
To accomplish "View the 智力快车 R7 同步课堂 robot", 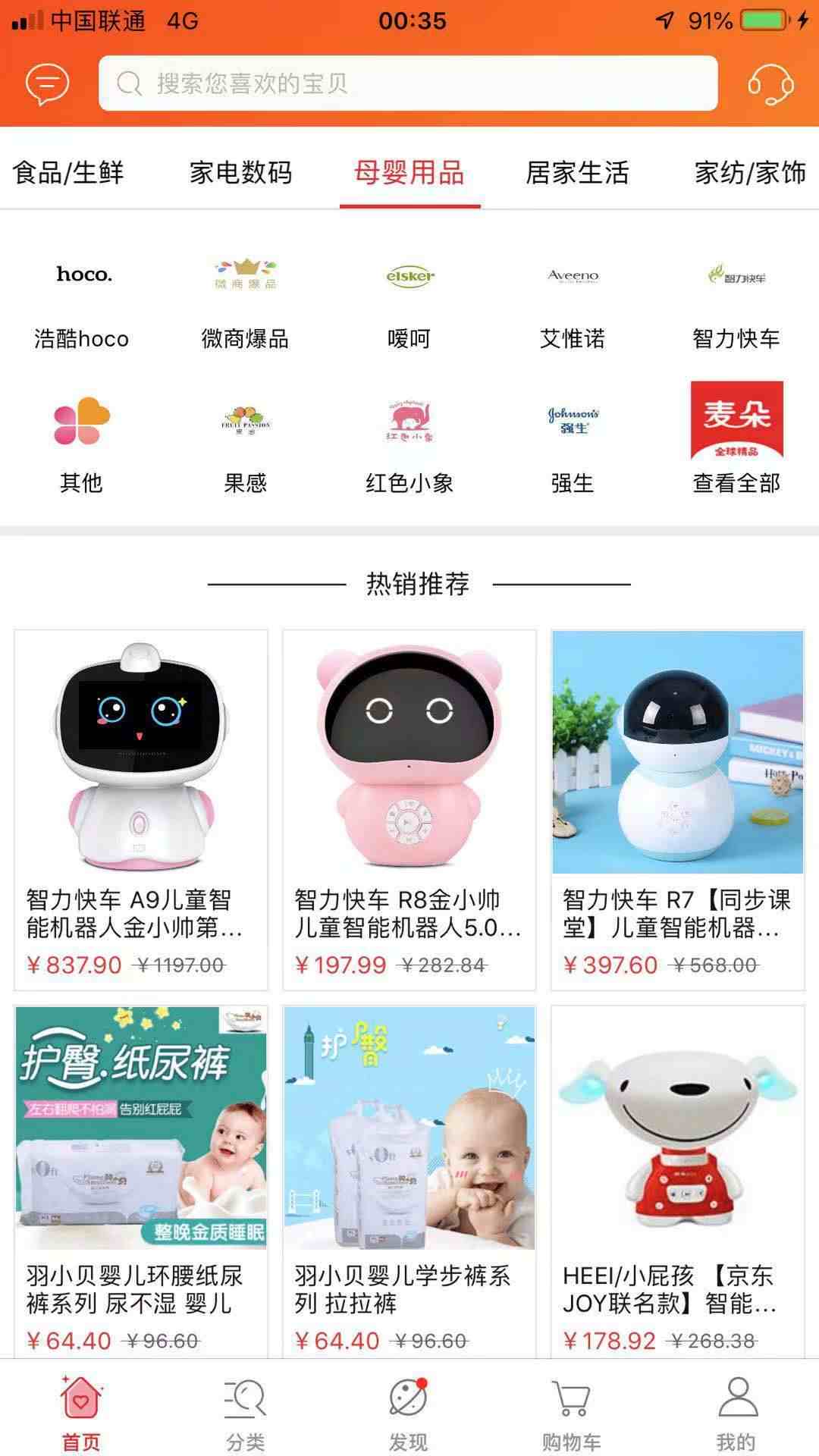I will pyautogui.click(x=677, y=808).
